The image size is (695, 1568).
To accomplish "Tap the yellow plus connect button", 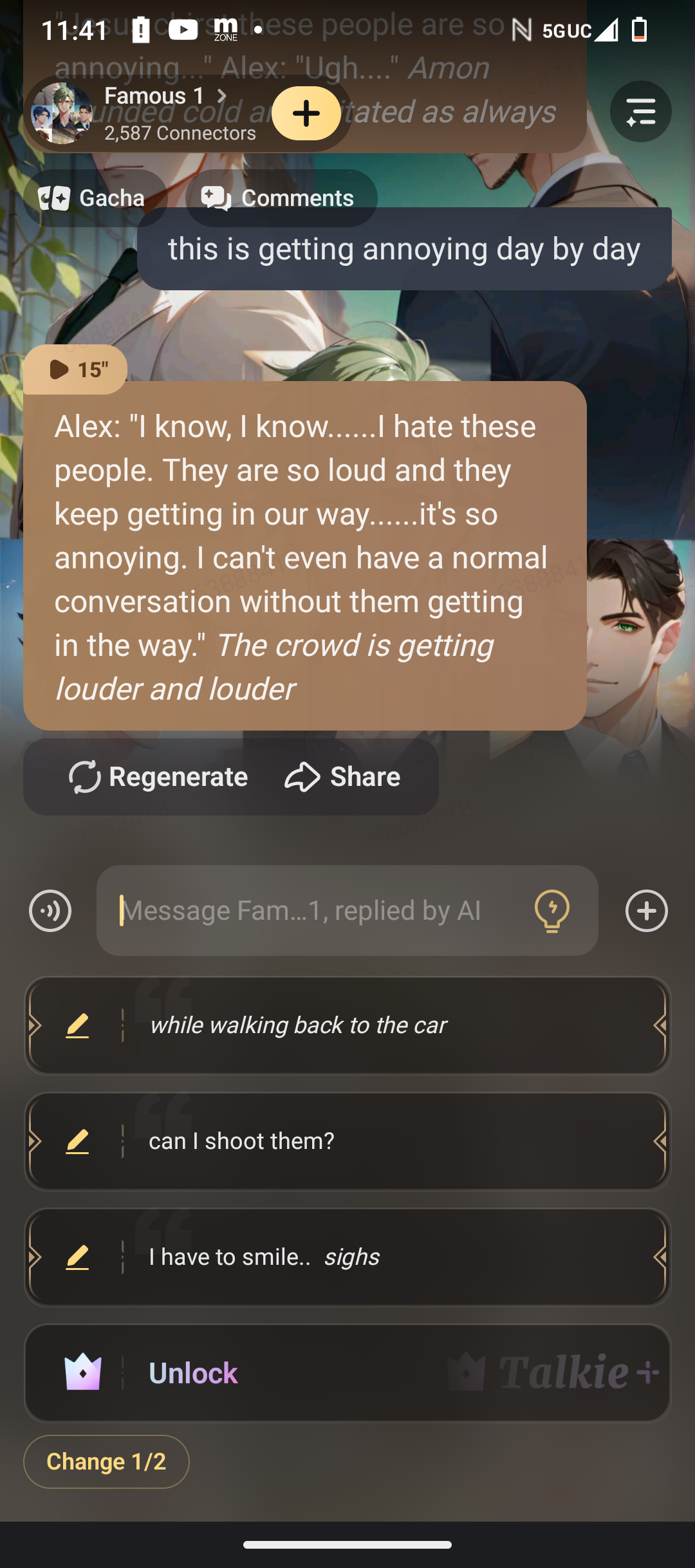I will pyautogui.click(x=306, y=113).
